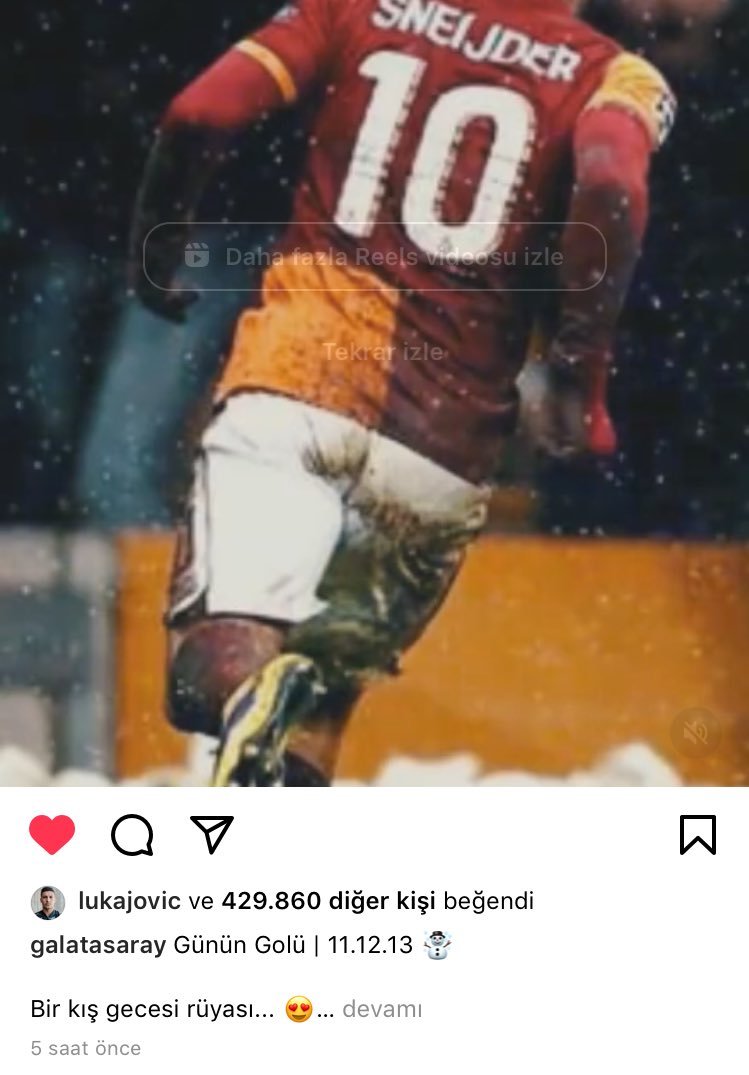This screenshot has width=749, height=1075.
Task: View the 429.860 other people who liked
Action: click(x=329, y=901)
